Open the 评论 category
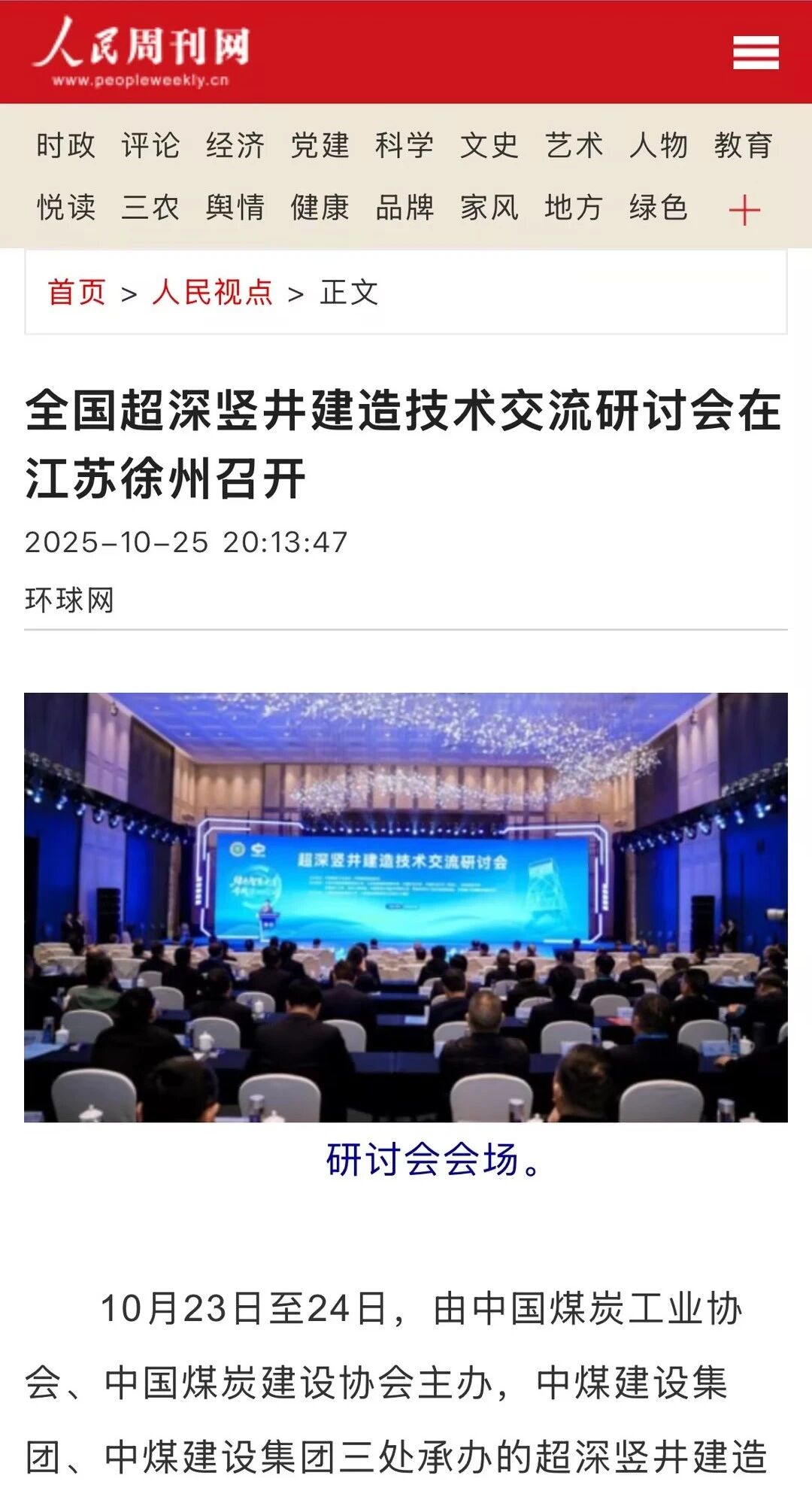This screenshot has height=1491, width=812. point(151,145)
